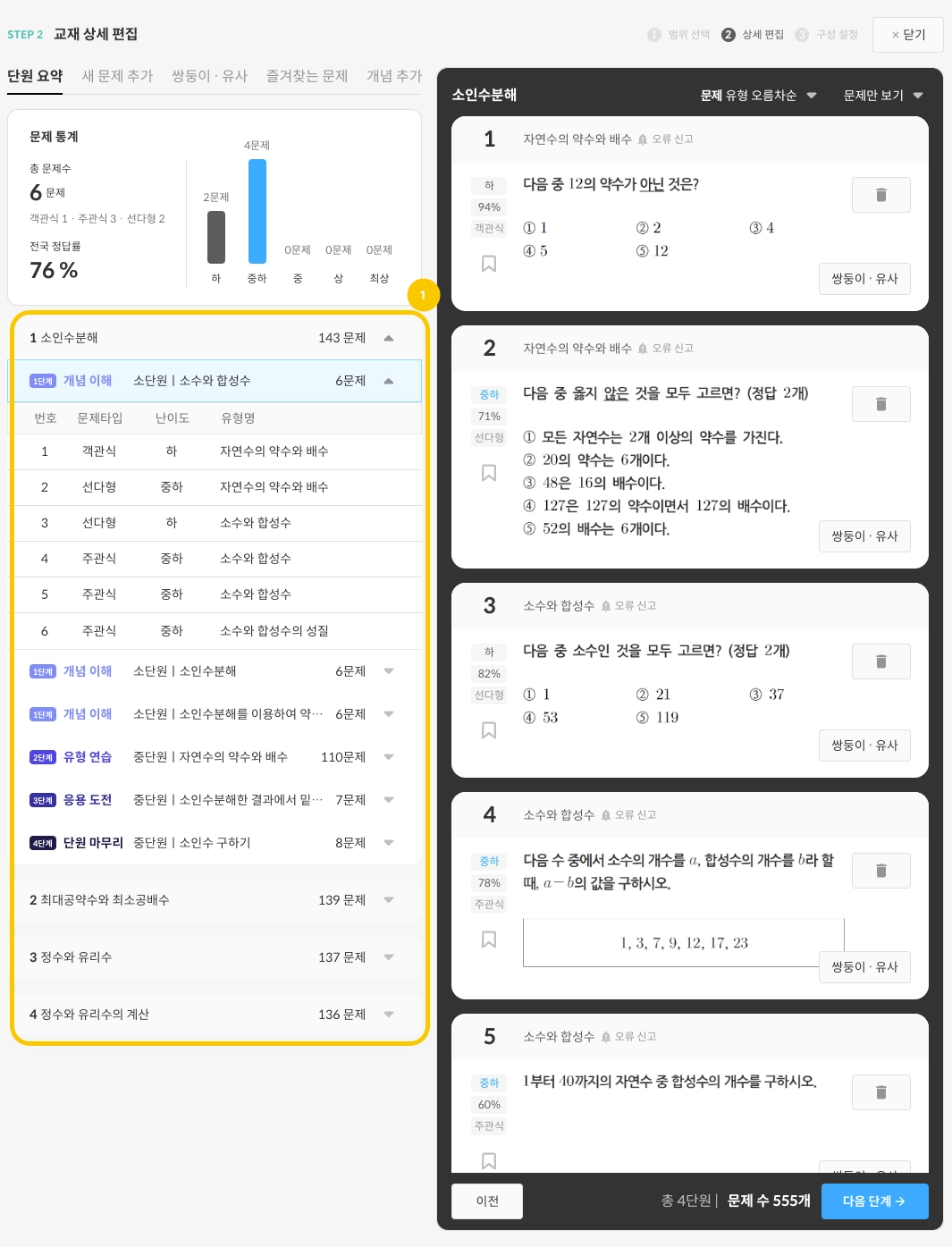Expand 응용 도전 7문제 row

pos(388,800)
